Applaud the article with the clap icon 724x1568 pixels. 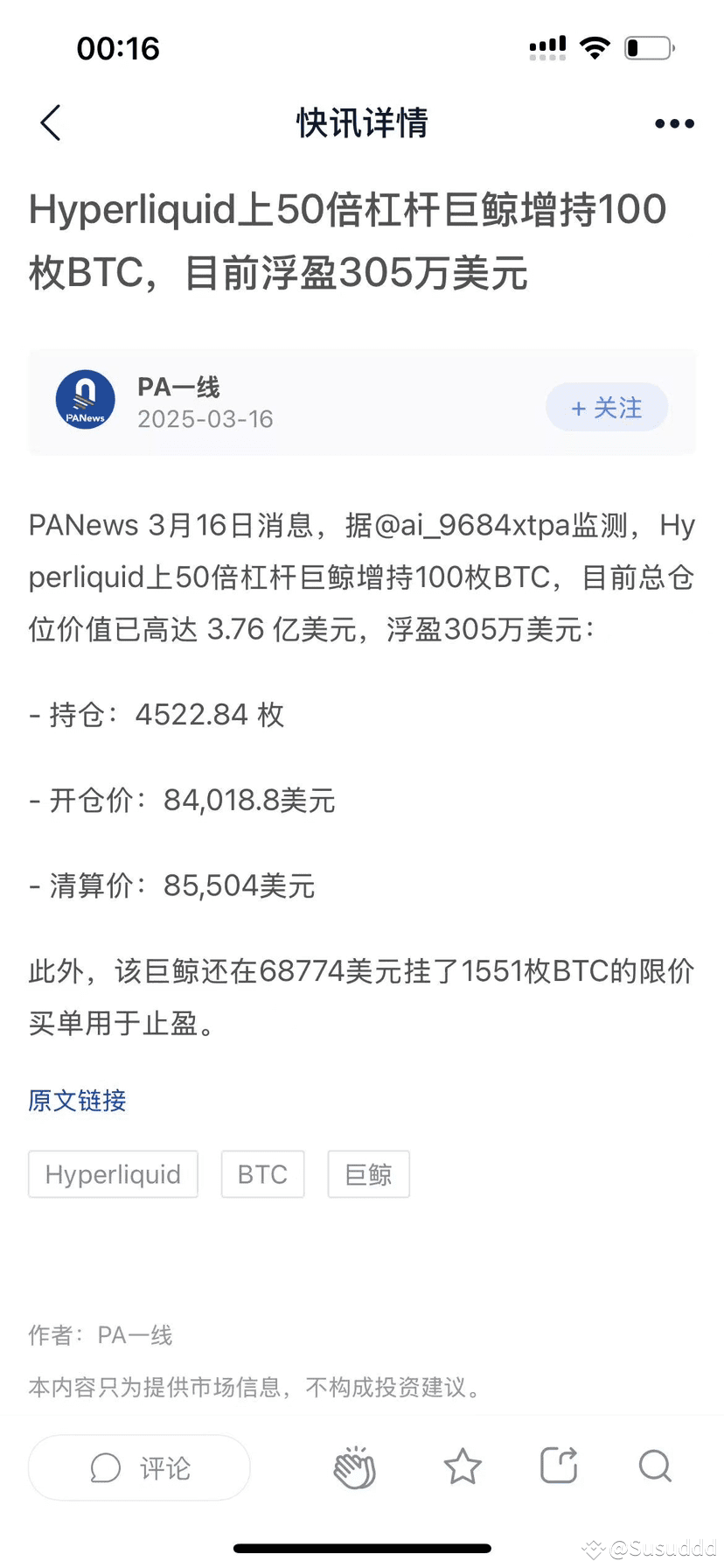pos(354,1467)
